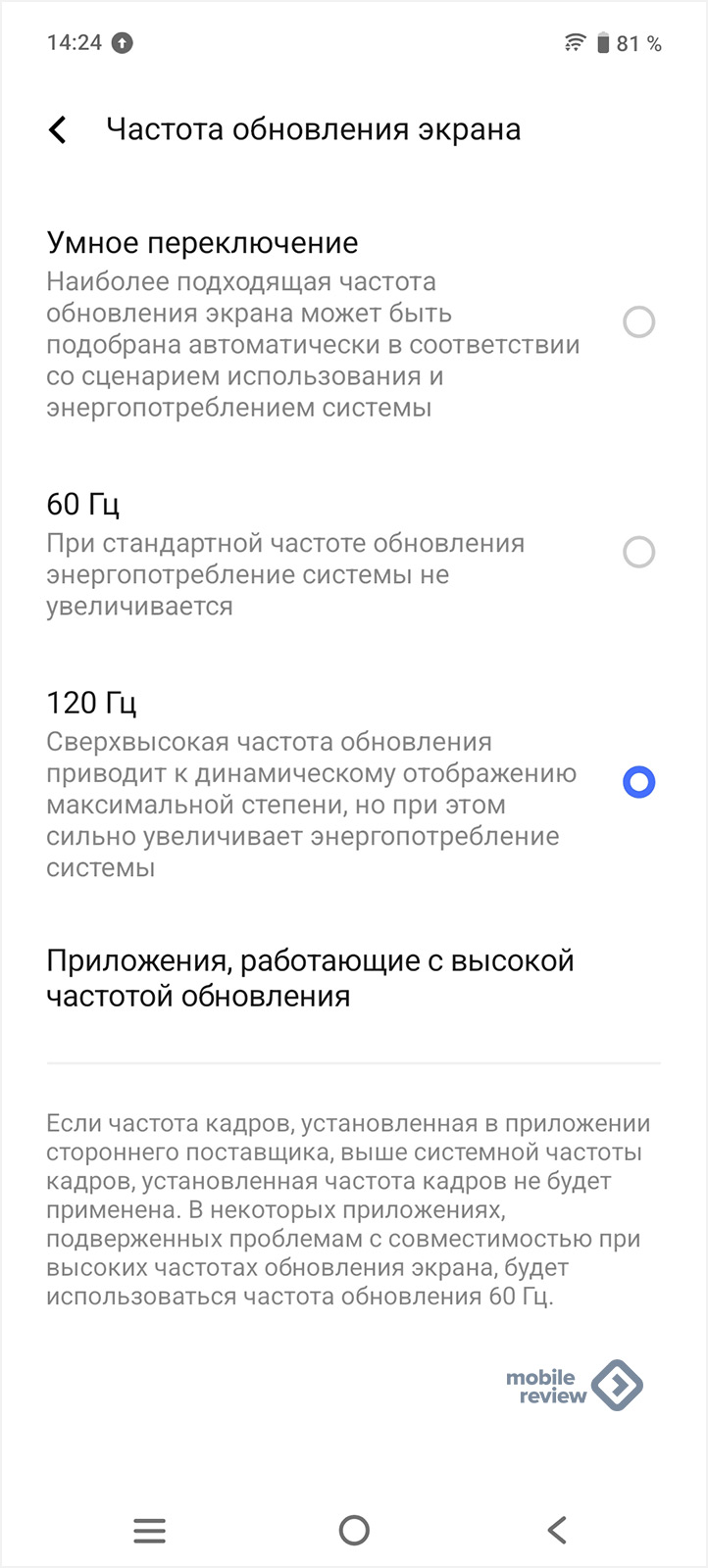Tap the system home button
This screenshot has width=708, height=1568.
(x=354, y=1530)
